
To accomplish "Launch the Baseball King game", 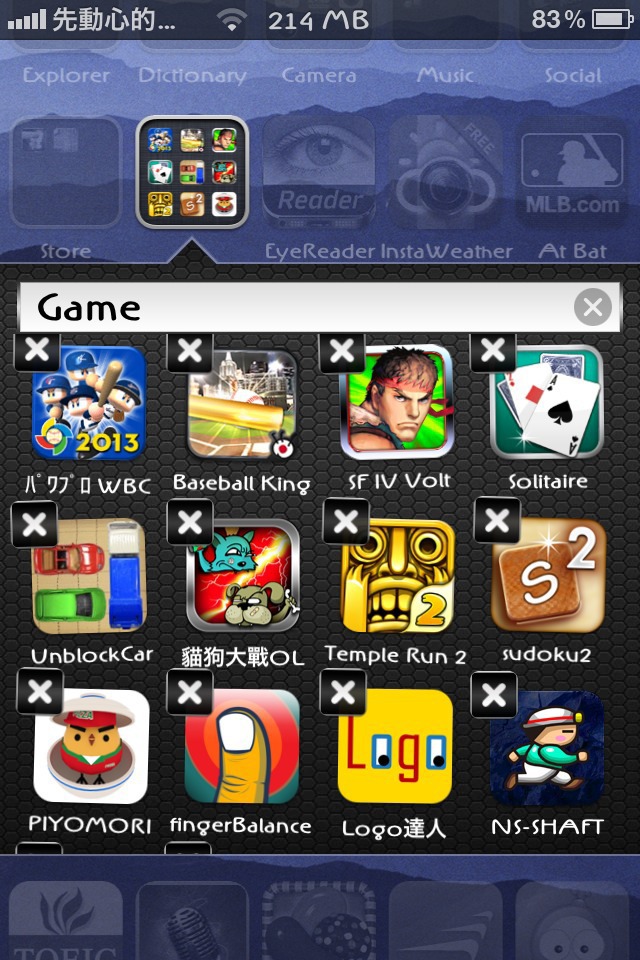I will pyautogui.click(x=241, y=403).
